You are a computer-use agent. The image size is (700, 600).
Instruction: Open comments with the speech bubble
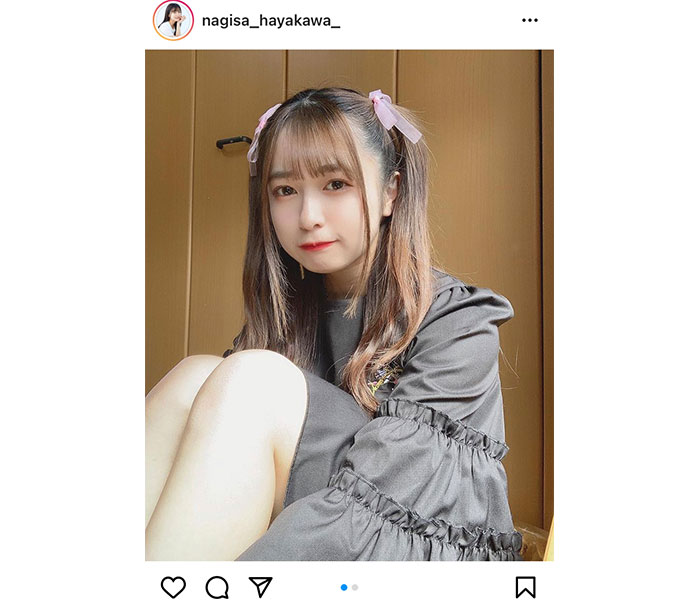click(217, 587)
